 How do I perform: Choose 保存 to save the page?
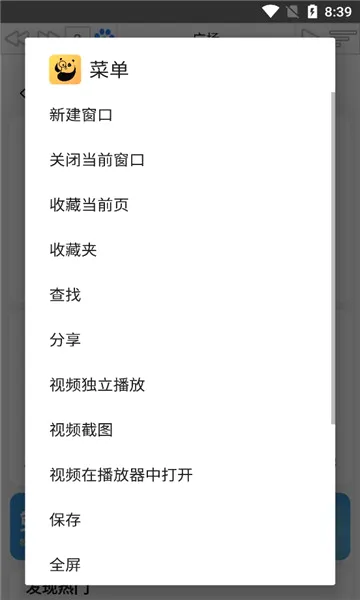pos(180,520)
